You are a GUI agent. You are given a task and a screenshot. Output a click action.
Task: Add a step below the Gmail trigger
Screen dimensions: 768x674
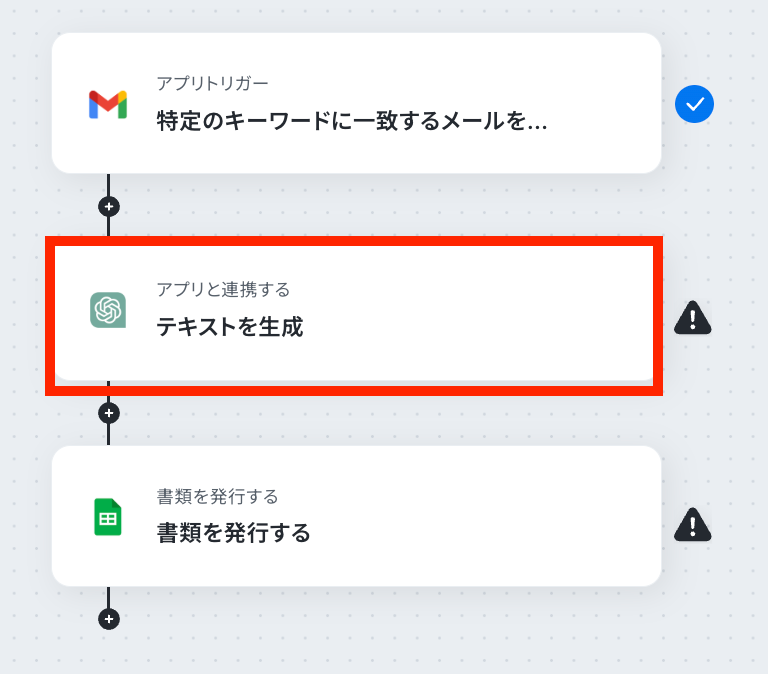pos(109,207)
